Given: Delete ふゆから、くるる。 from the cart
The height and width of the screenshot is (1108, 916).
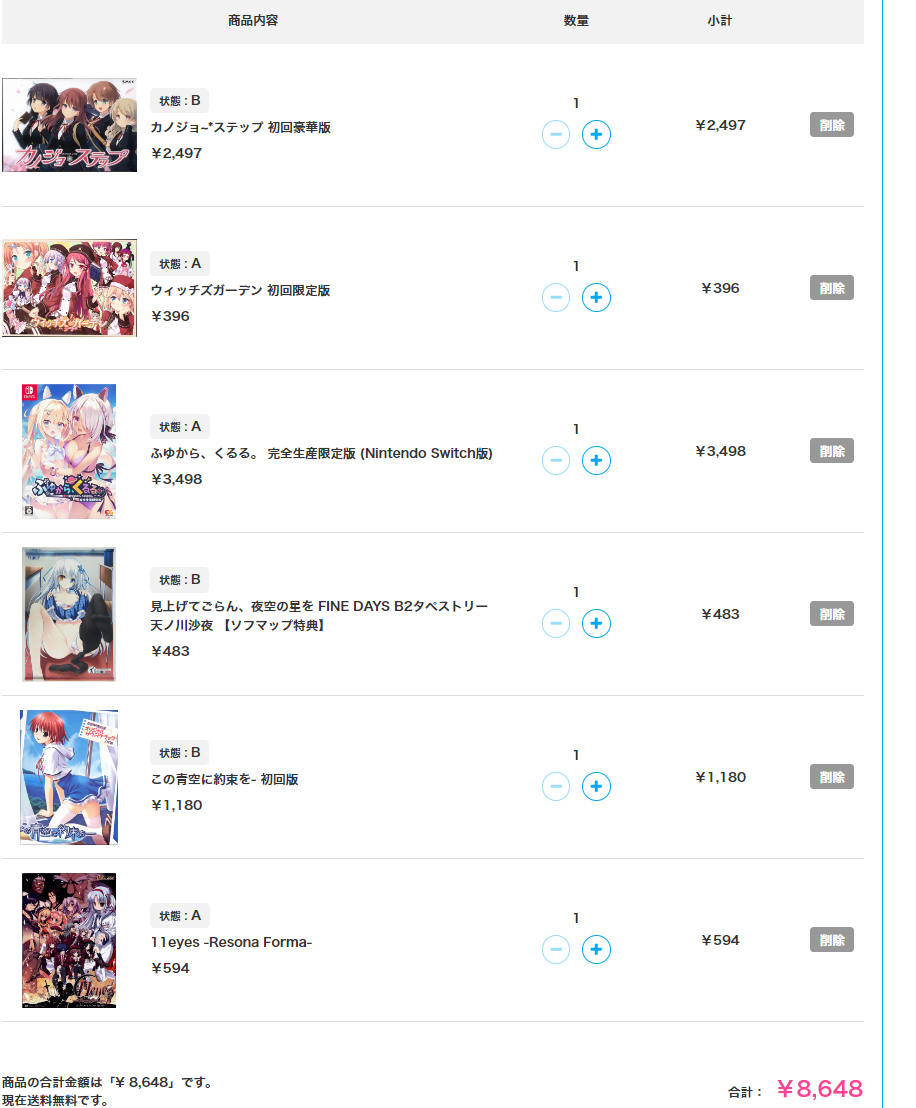Looking at the screenshot, I should [x=831, y=451].
